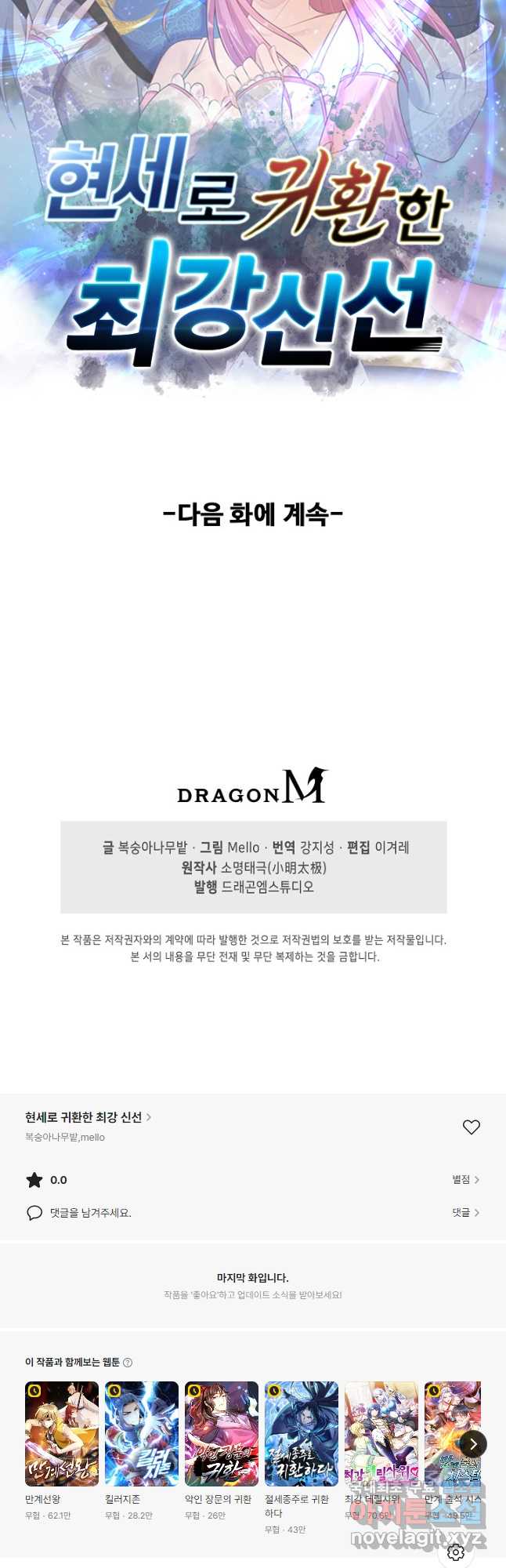Open the 댓글 comments section

click(465, 1212)
